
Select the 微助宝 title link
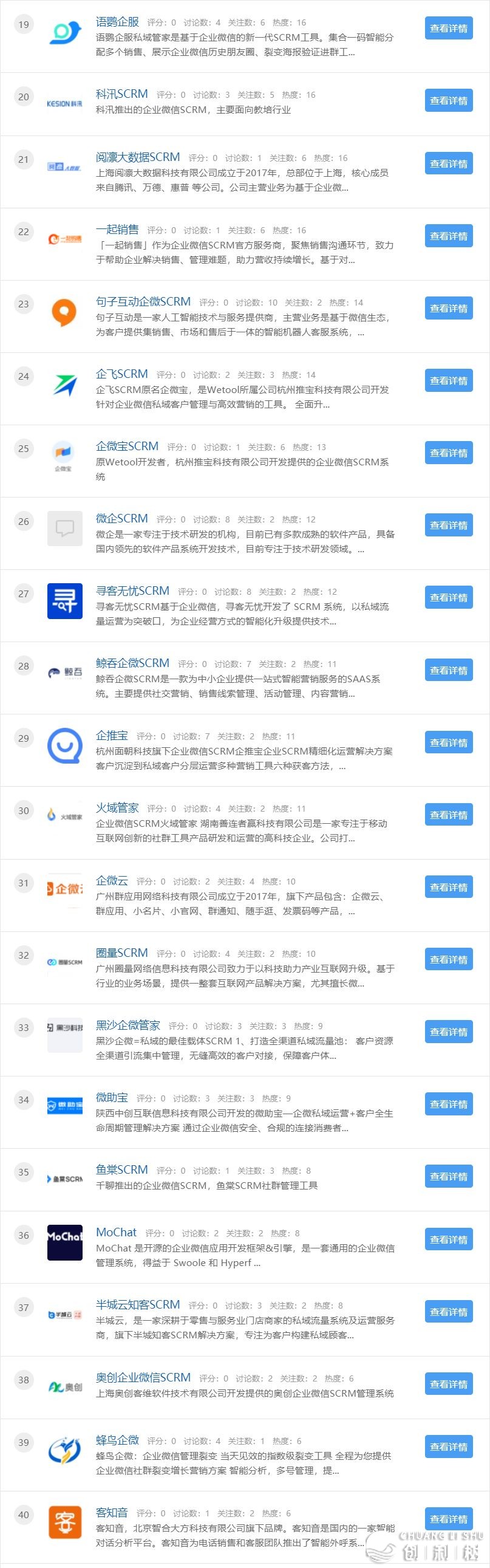point(112,1097)
